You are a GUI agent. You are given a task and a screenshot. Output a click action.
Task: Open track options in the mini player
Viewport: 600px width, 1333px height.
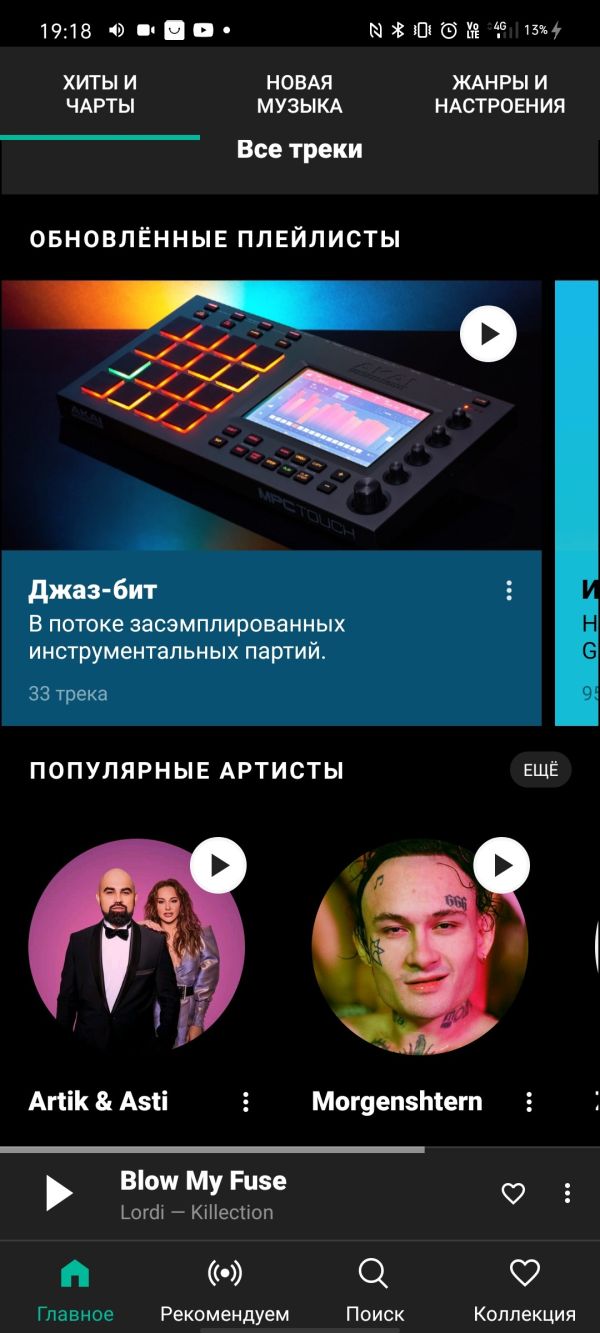point(567,1193)
